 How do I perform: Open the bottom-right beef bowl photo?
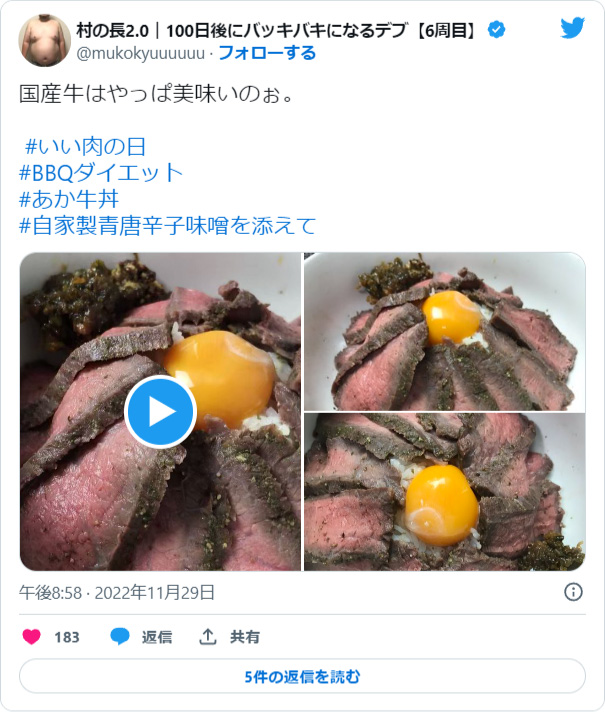444,492
